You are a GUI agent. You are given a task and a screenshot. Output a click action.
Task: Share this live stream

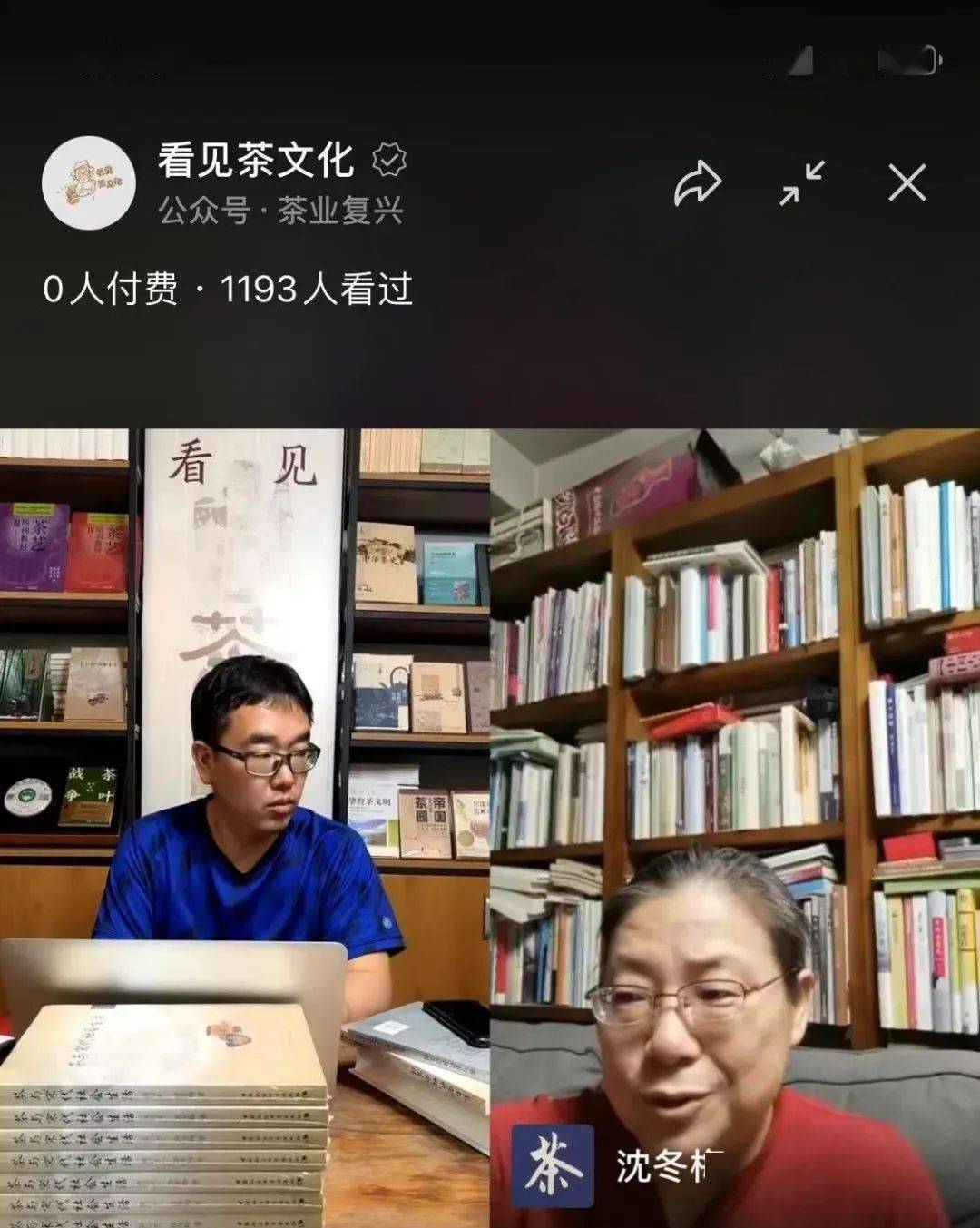(x=697, y=183)
